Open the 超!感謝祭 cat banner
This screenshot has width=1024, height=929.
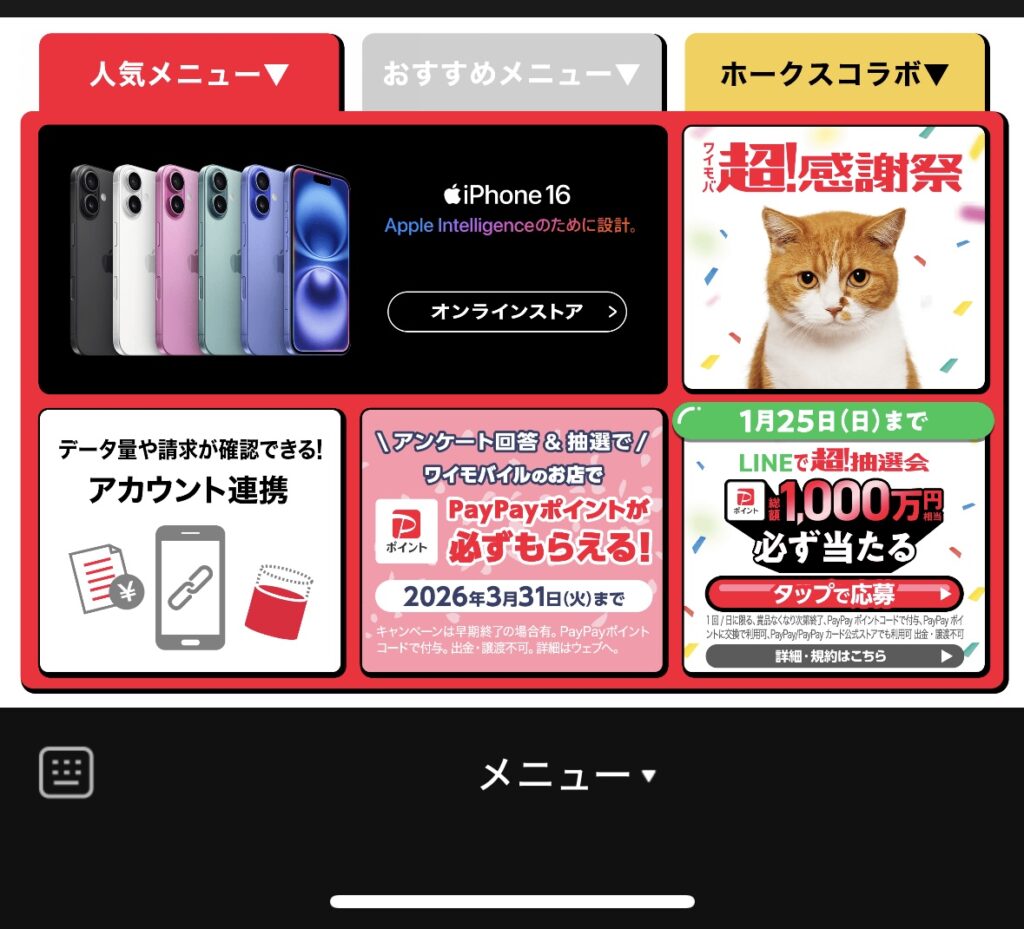834,258
